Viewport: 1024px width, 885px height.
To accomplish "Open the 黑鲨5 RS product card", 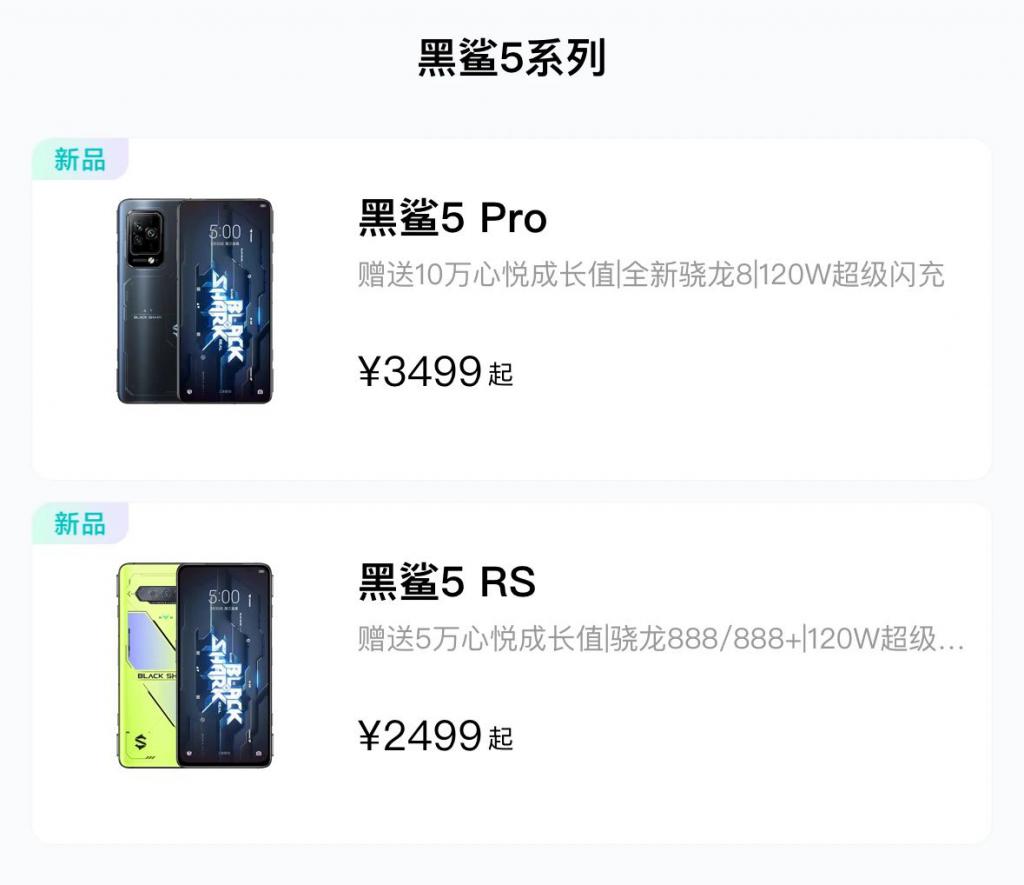I will (x=511, y=672).
